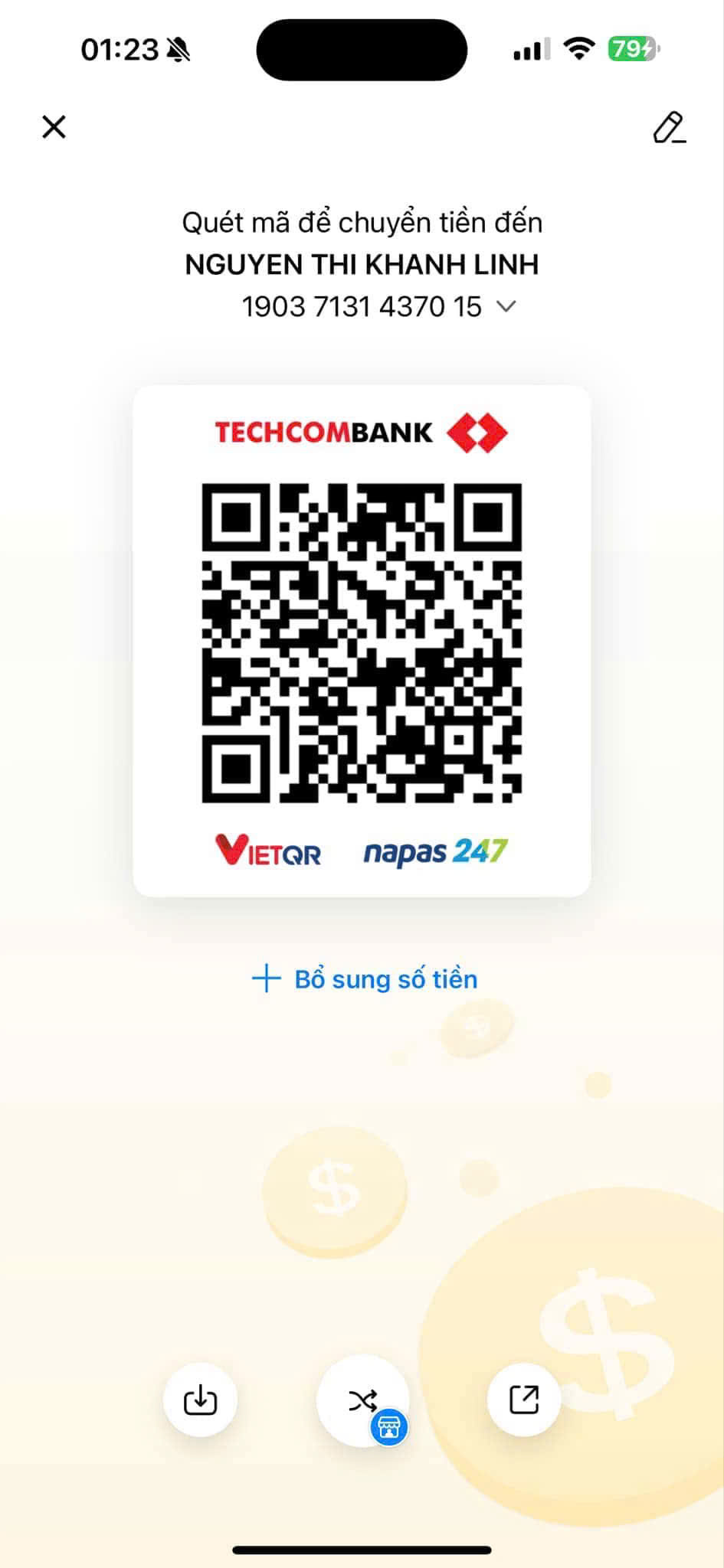Image resolution: width=724 pixels, height=1568 pixels.
Task: Tap the shuffle merchant QR button
Action: (362, 1401)
